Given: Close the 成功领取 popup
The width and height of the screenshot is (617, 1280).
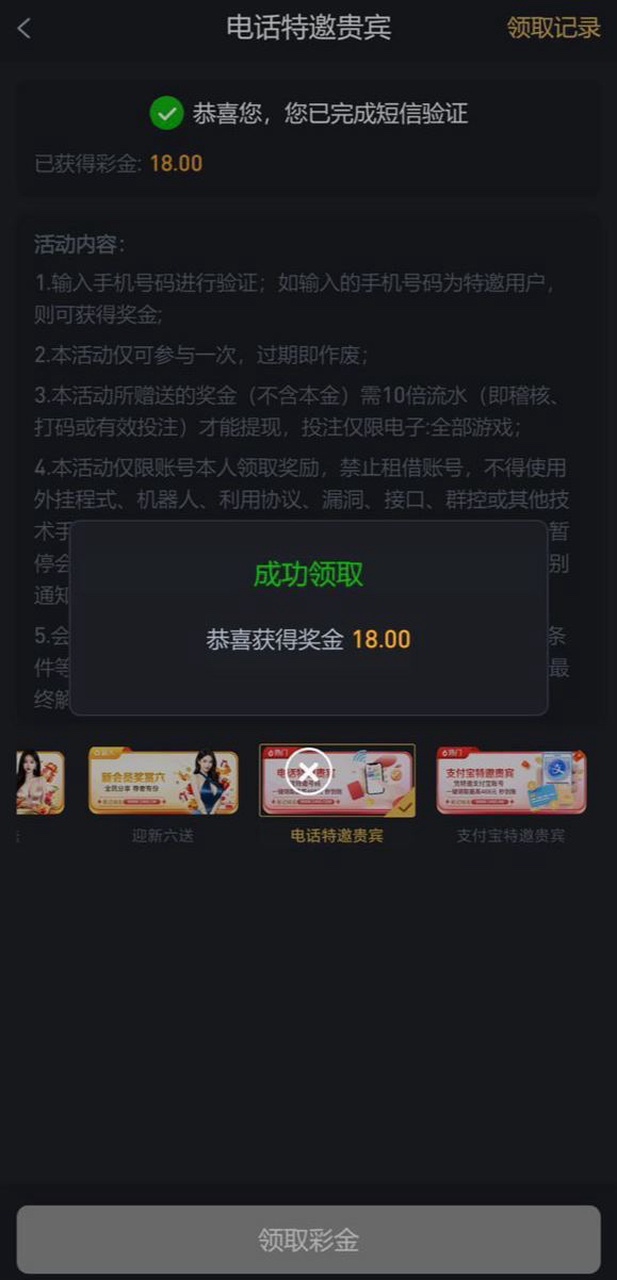Looking at the screenshot, I should coord(308,771).
